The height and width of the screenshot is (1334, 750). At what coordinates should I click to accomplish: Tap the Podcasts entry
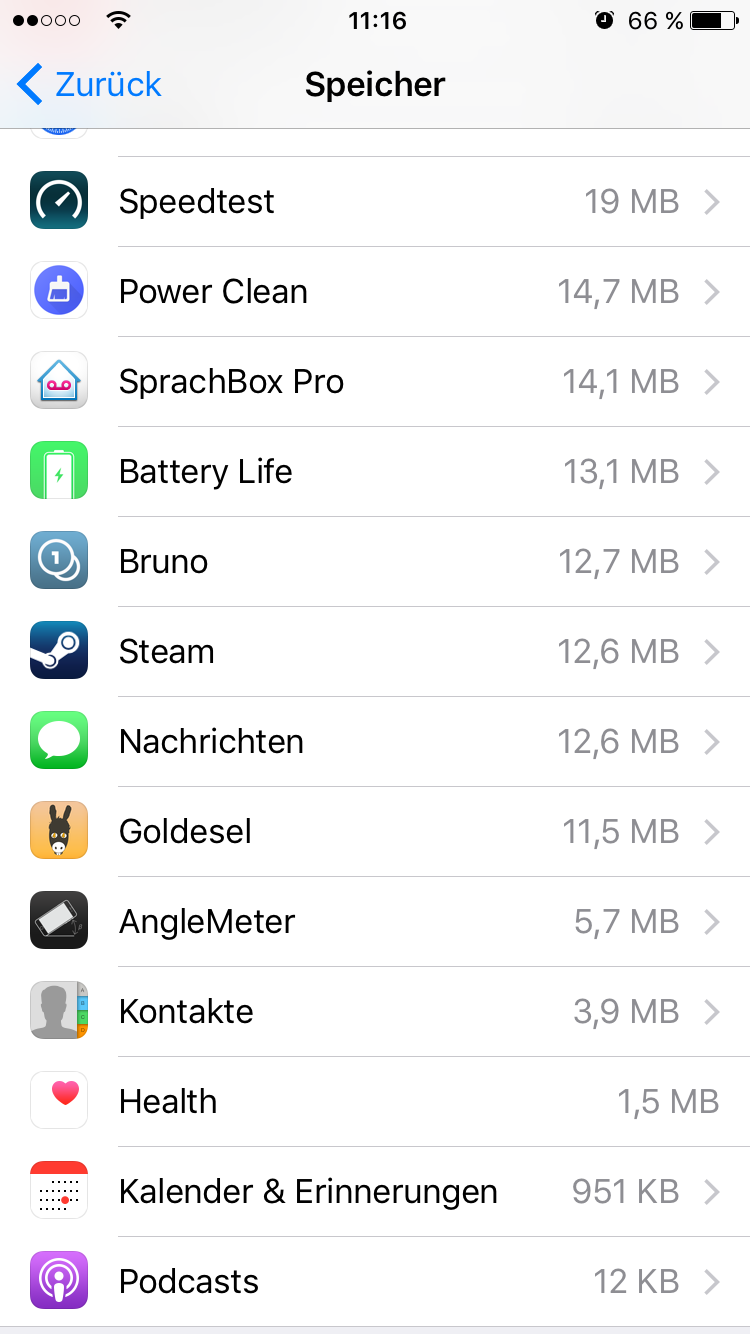(x=375, y=1282)
